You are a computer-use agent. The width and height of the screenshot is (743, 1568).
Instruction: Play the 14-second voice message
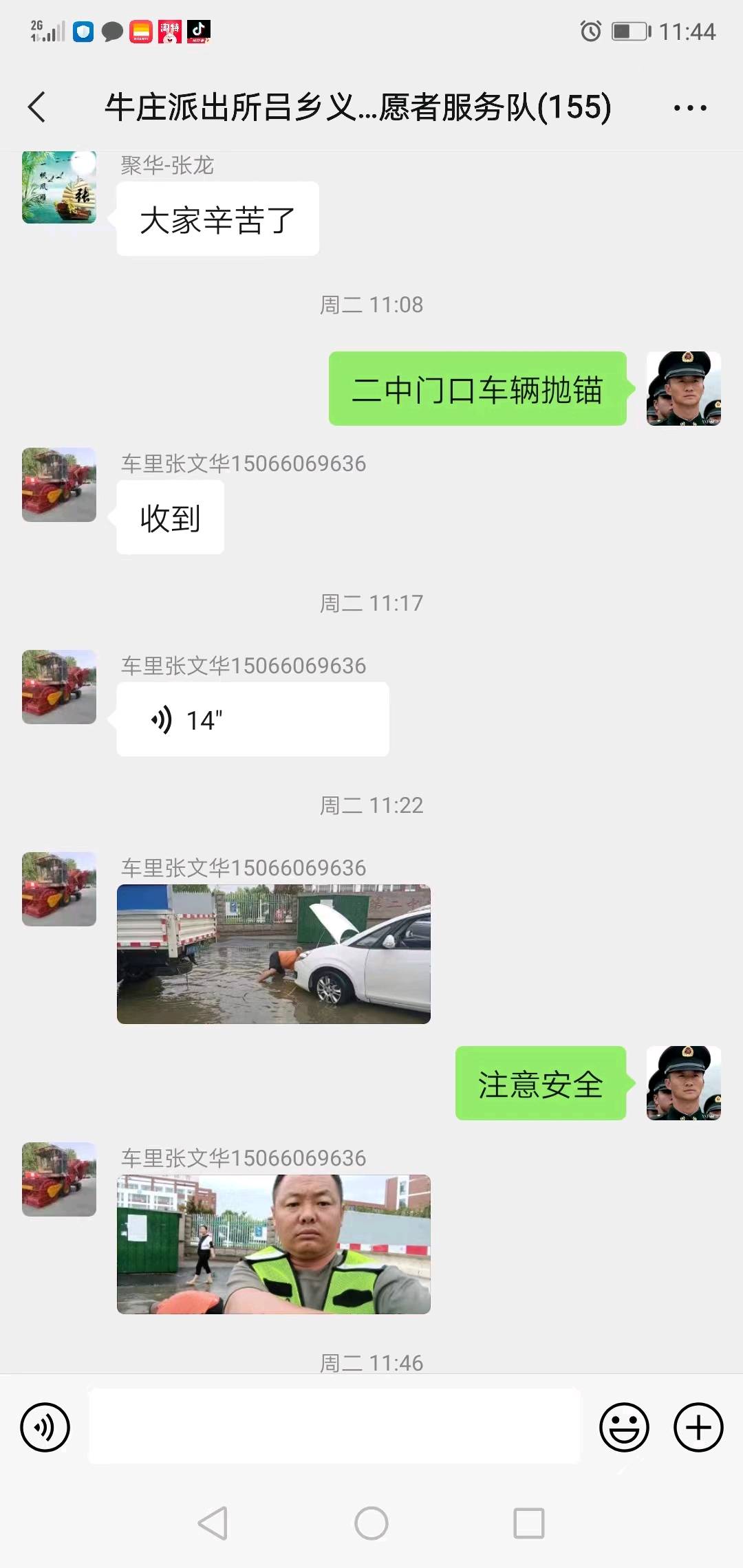coord(252,719)
